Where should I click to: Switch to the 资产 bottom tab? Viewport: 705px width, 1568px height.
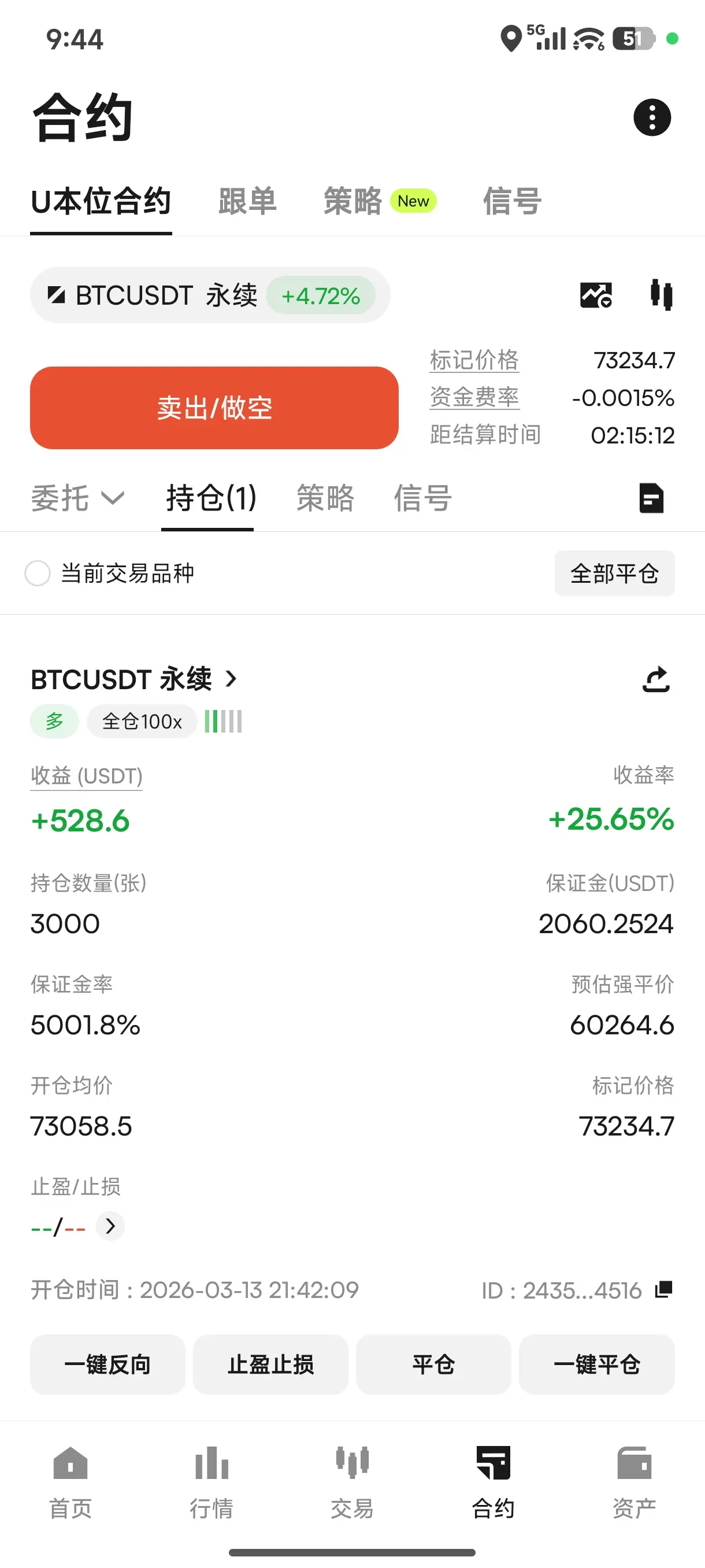click(634, 1483)
